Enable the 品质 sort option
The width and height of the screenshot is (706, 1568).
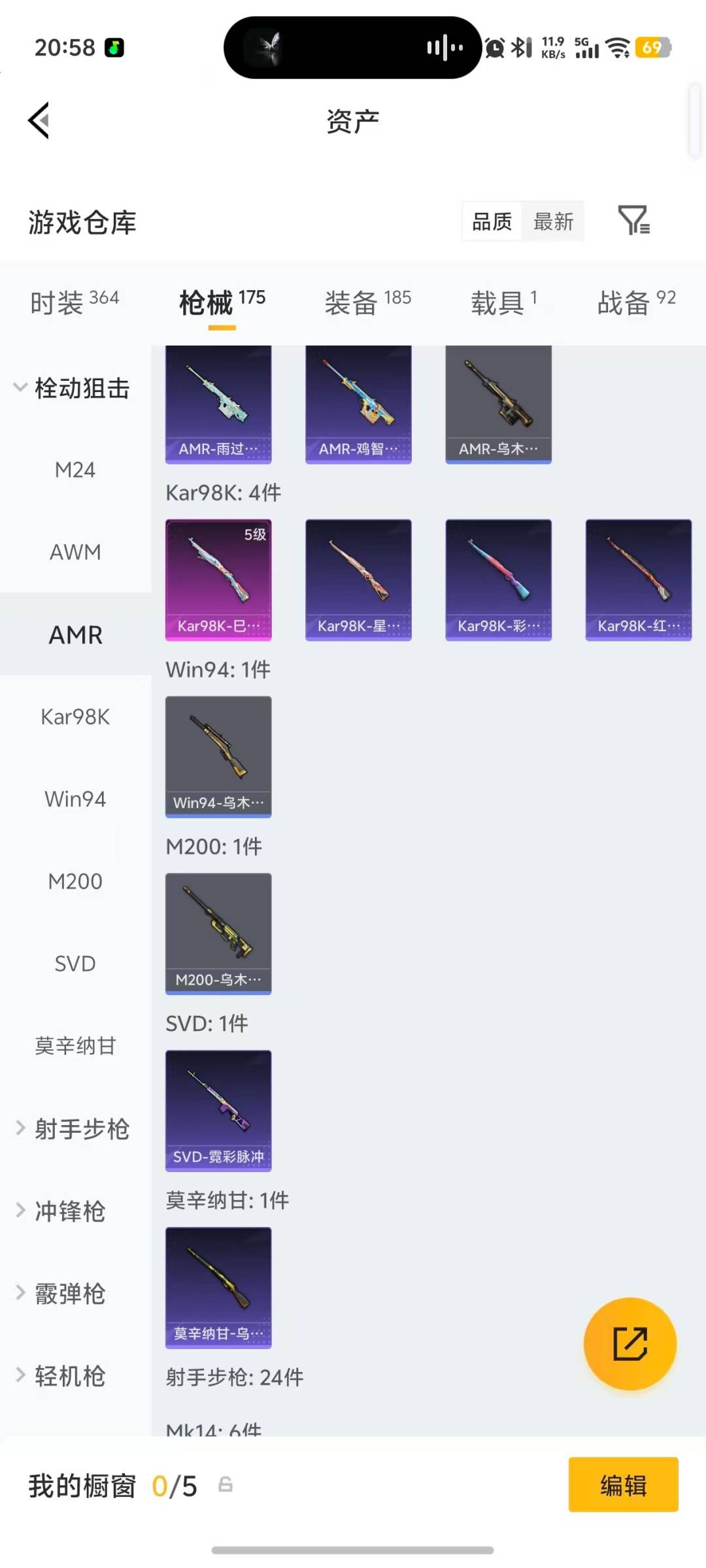tap(490, 221)
